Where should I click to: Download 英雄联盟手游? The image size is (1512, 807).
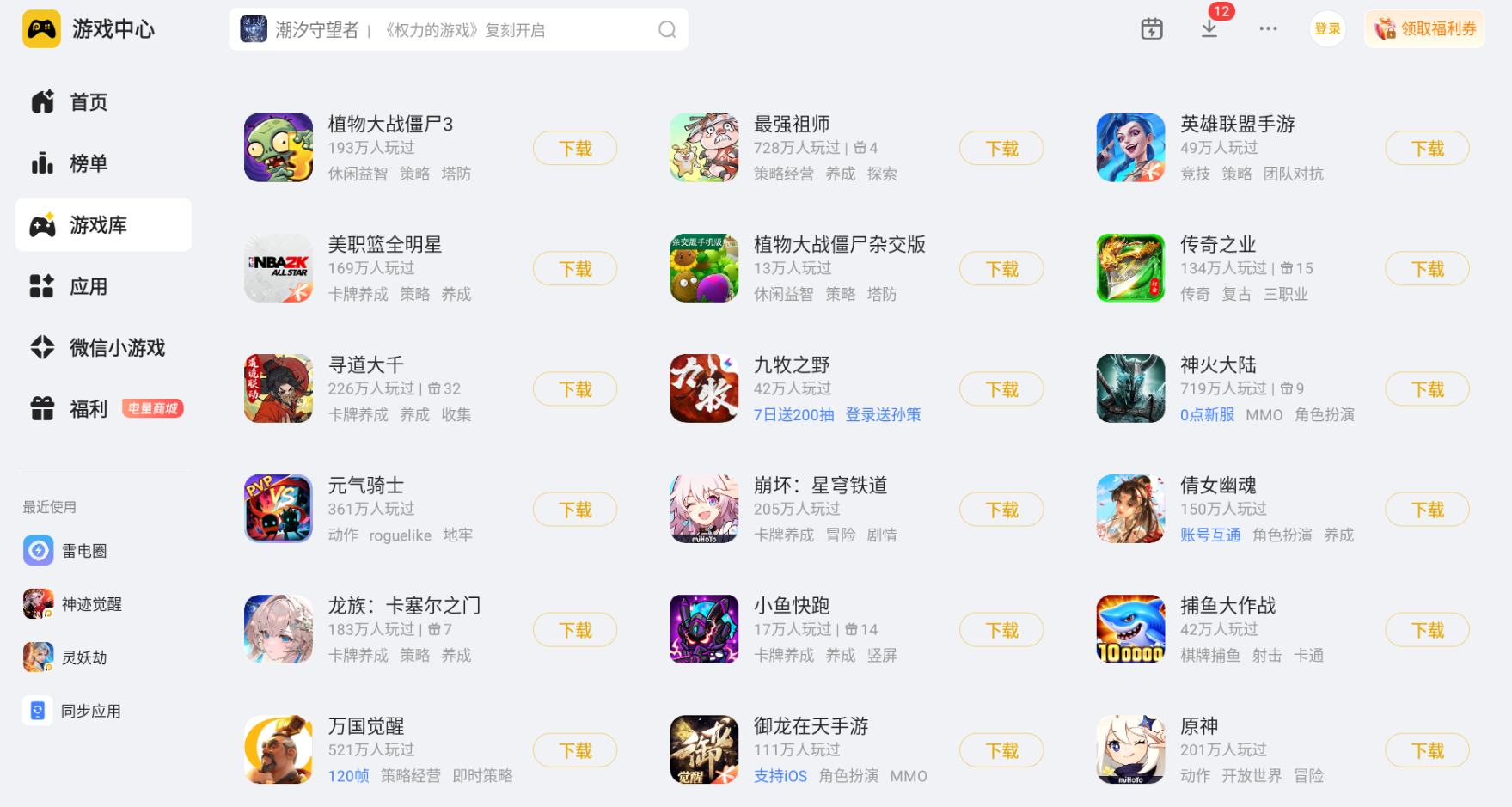click(1427, 149)
